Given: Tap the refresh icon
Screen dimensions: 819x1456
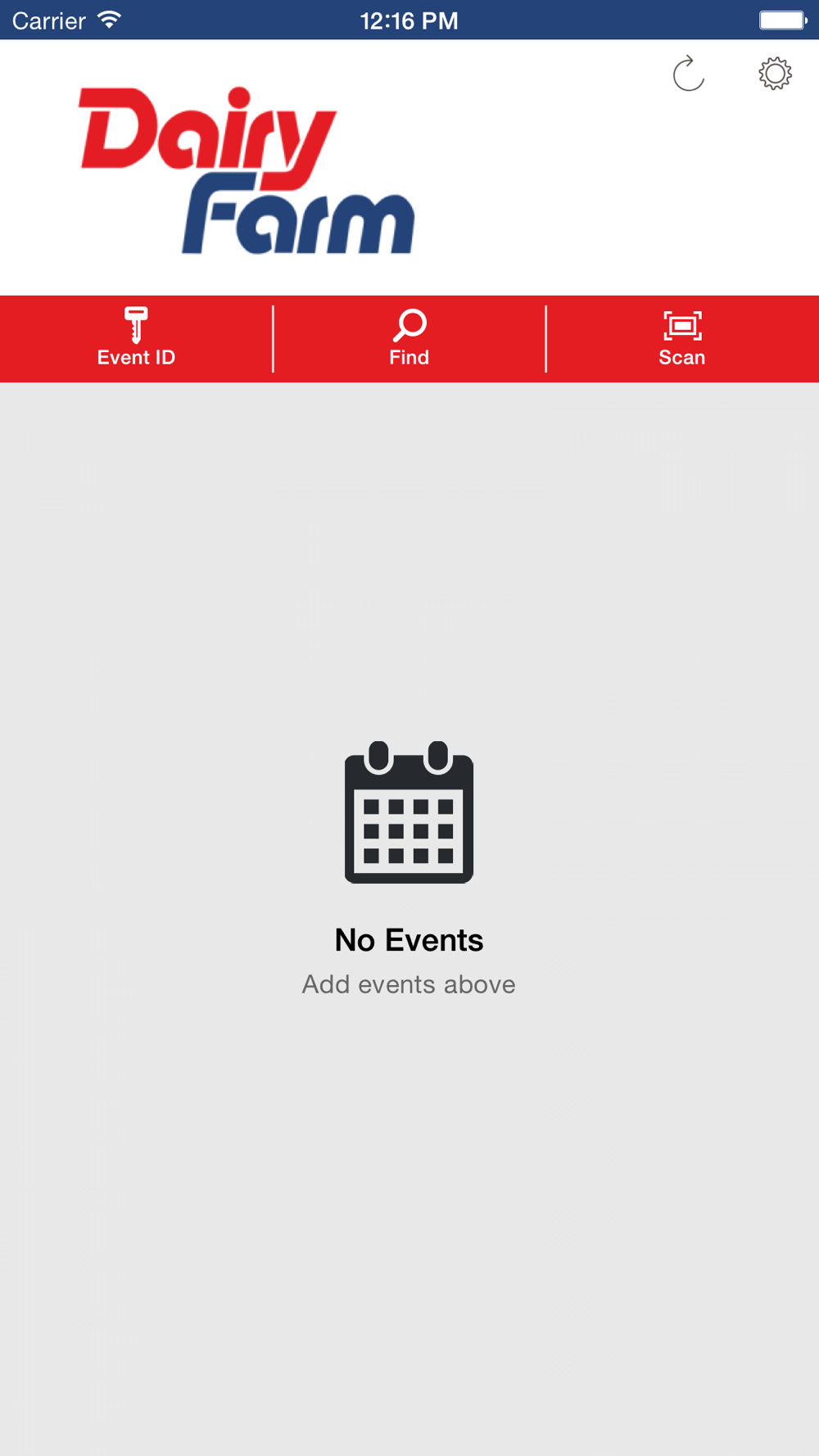Looking at the screenshot, I should coord(688,74).
